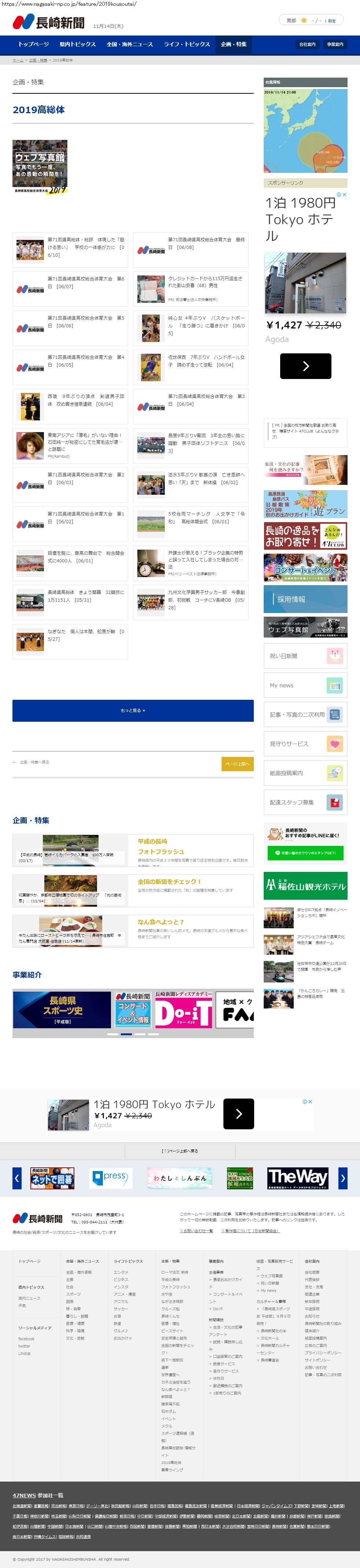360x1568 pixels.
Task: Tap next arrow on partner sites carousel
Action: click(x=343, y=1178)
